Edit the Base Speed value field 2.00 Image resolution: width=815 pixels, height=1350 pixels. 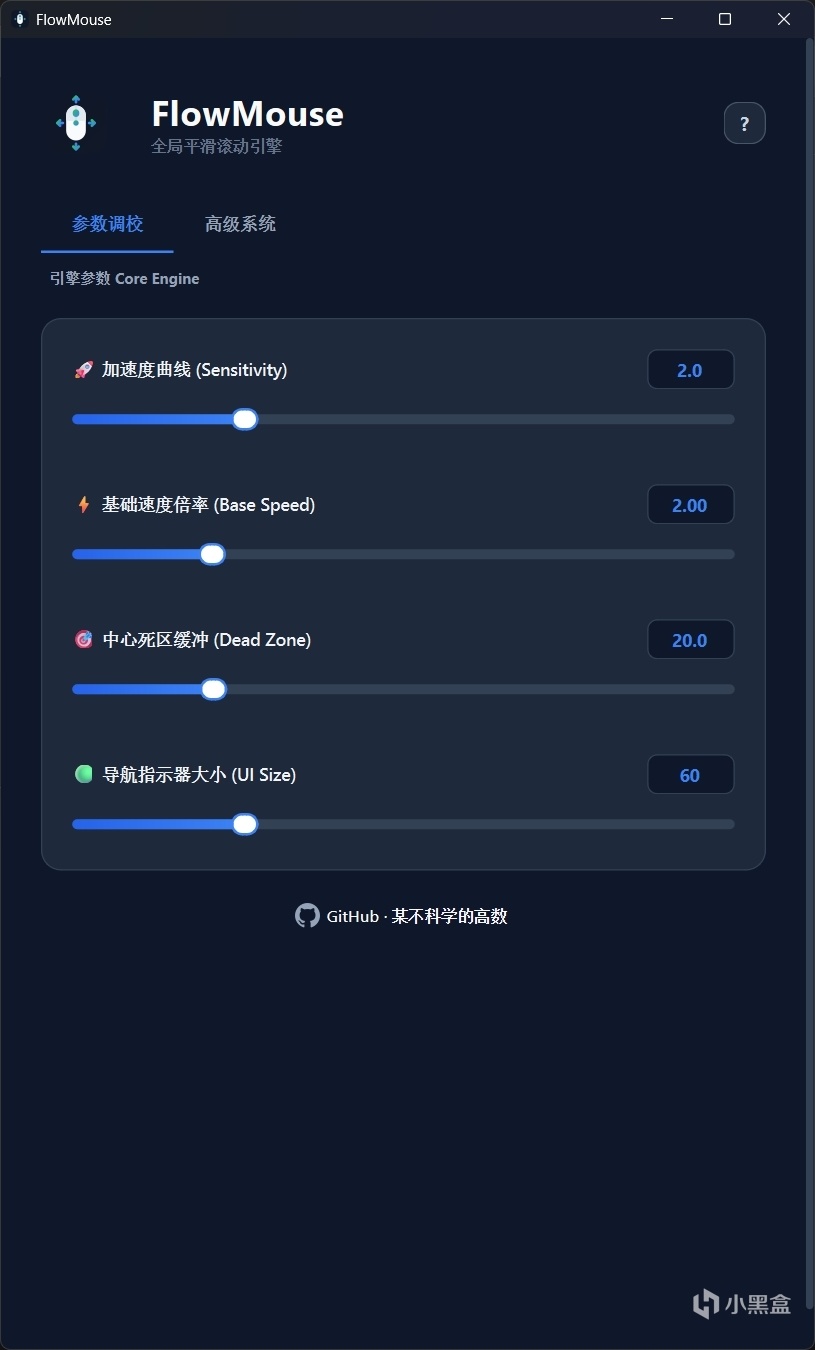(690, 505)
